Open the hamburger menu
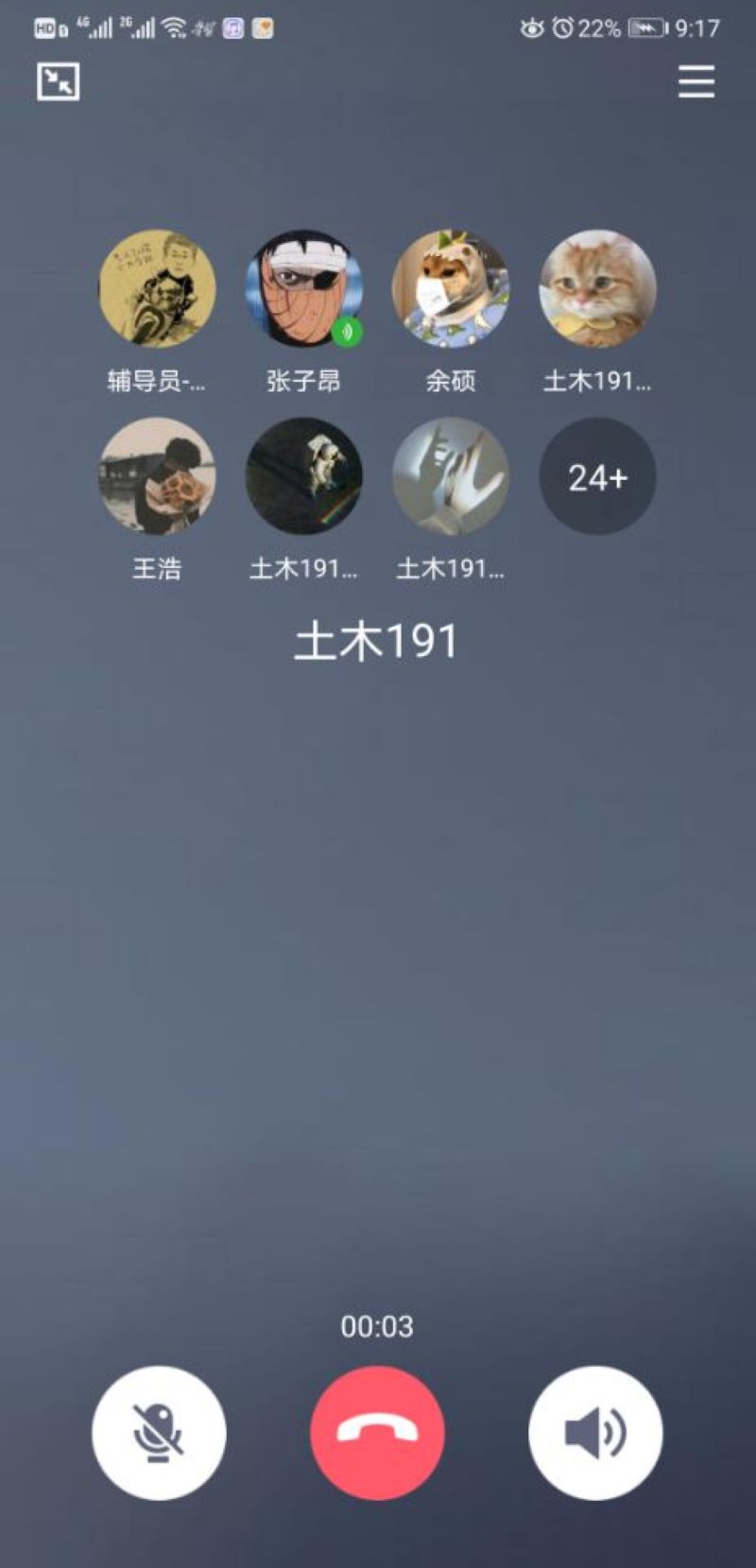 point(696,82)
